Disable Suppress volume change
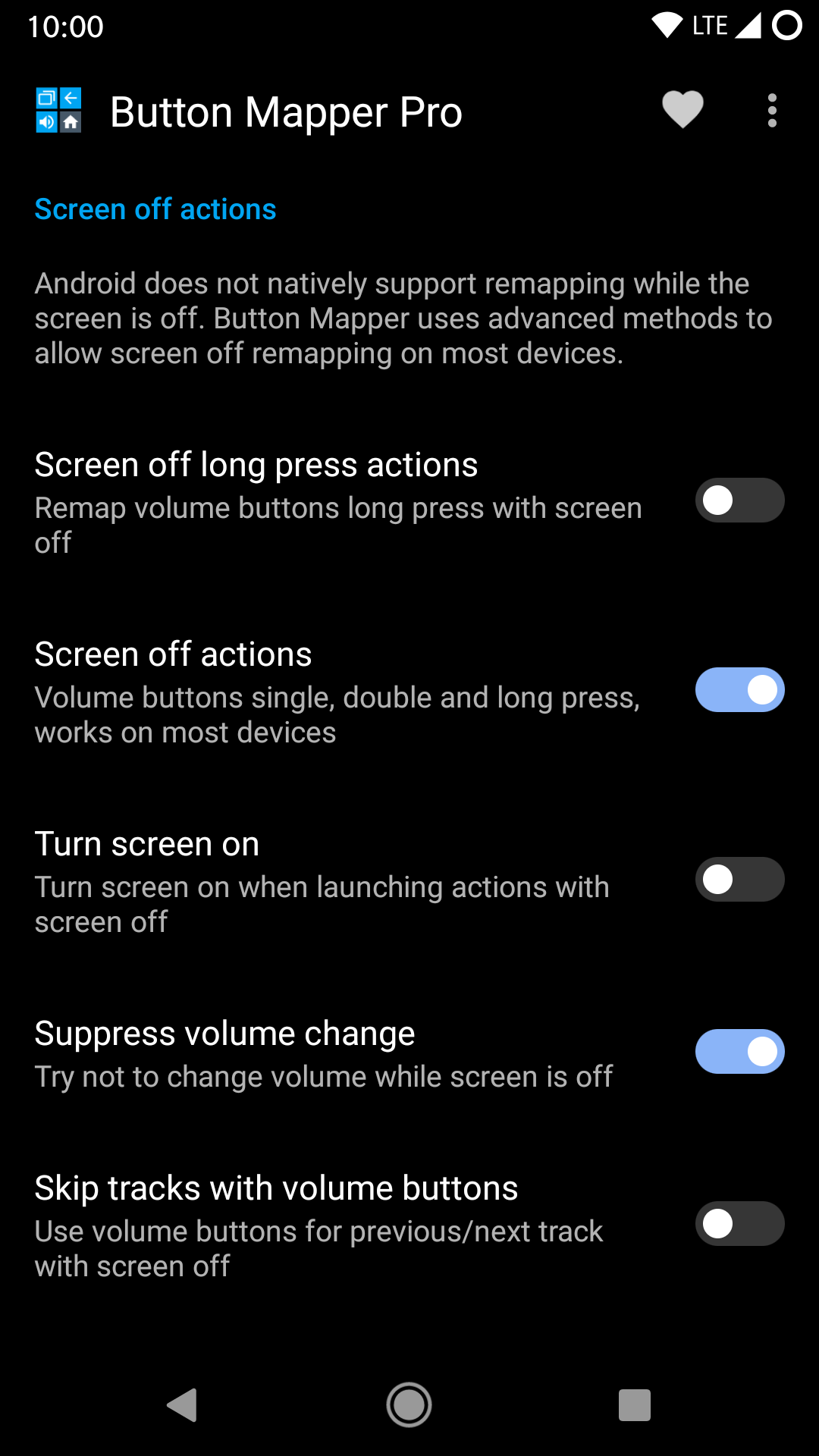The width and height of the screenshot is (819, 1456). tap(739, 1051)
